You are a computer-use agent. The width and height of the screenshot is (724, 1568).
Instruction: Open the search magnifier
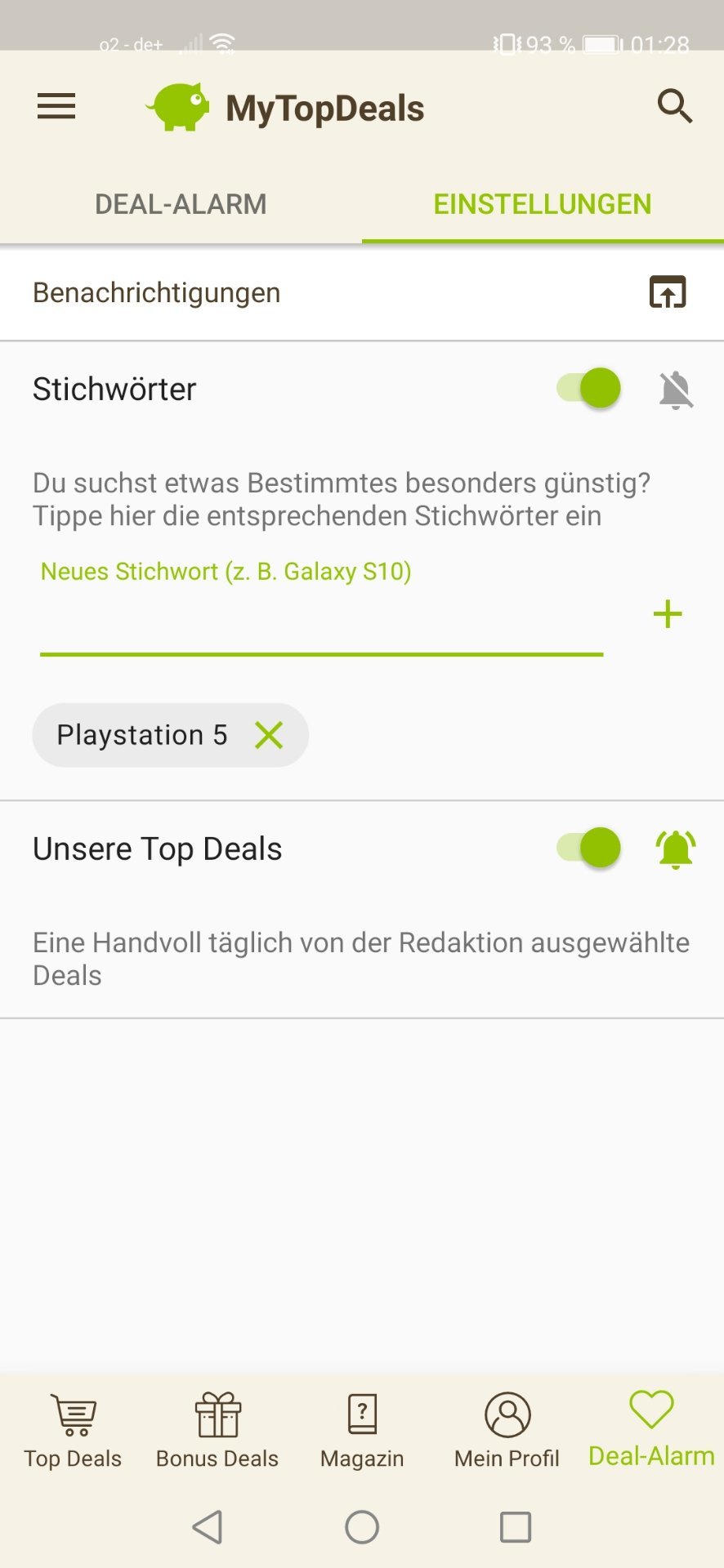[x=675, y=107]
